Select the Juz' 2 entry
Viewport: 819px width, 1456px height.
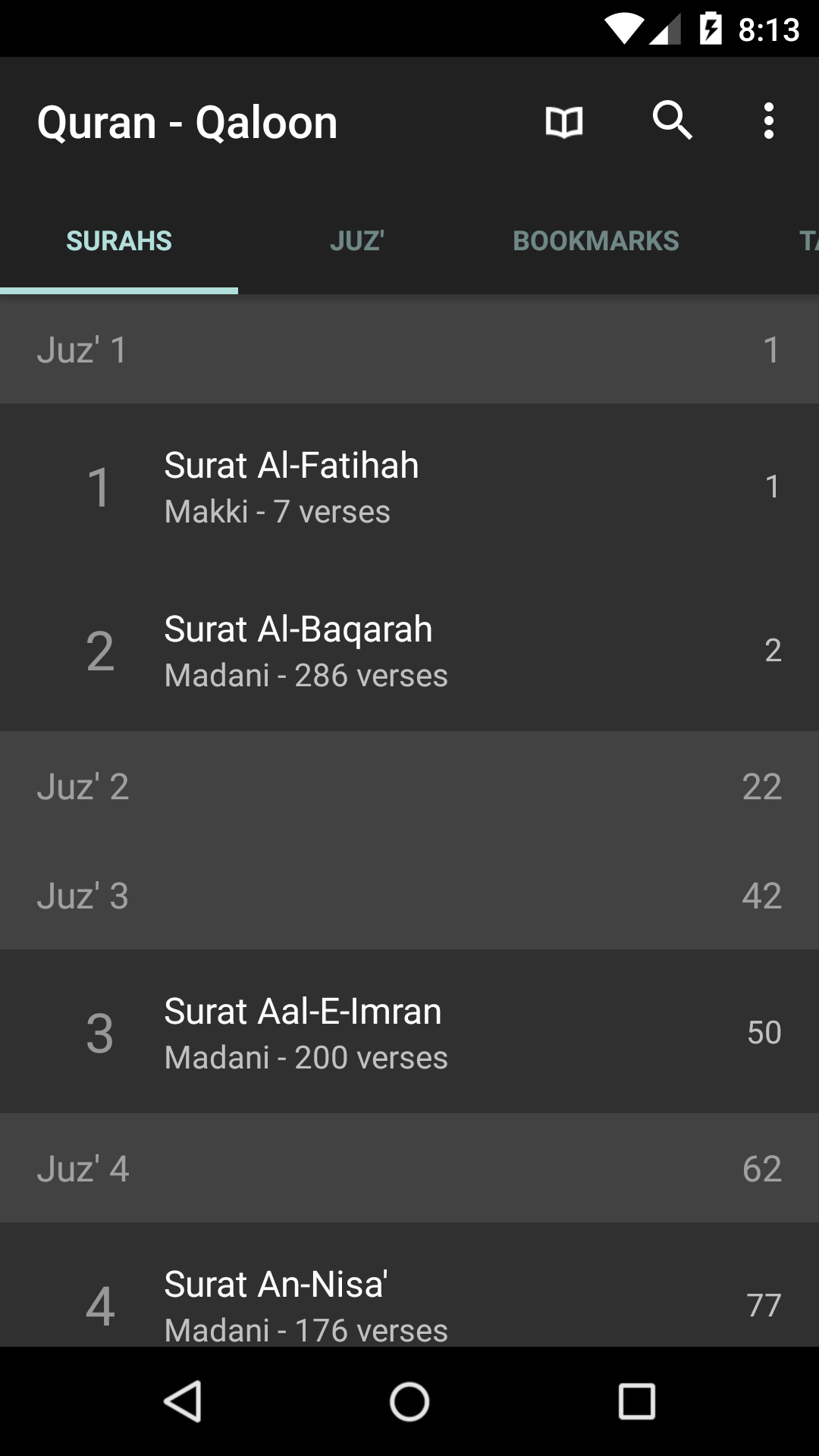(x=409, y=788)
